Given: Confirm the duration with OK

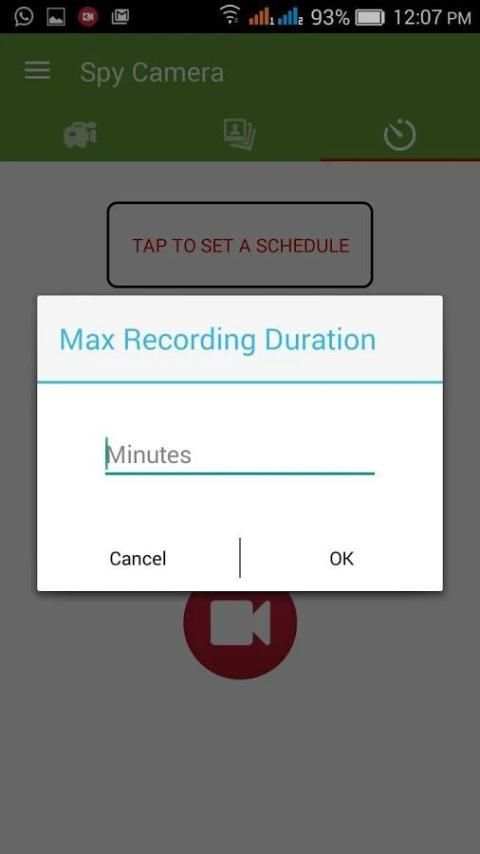Looking at the screenshot, I should click(342, 558).
